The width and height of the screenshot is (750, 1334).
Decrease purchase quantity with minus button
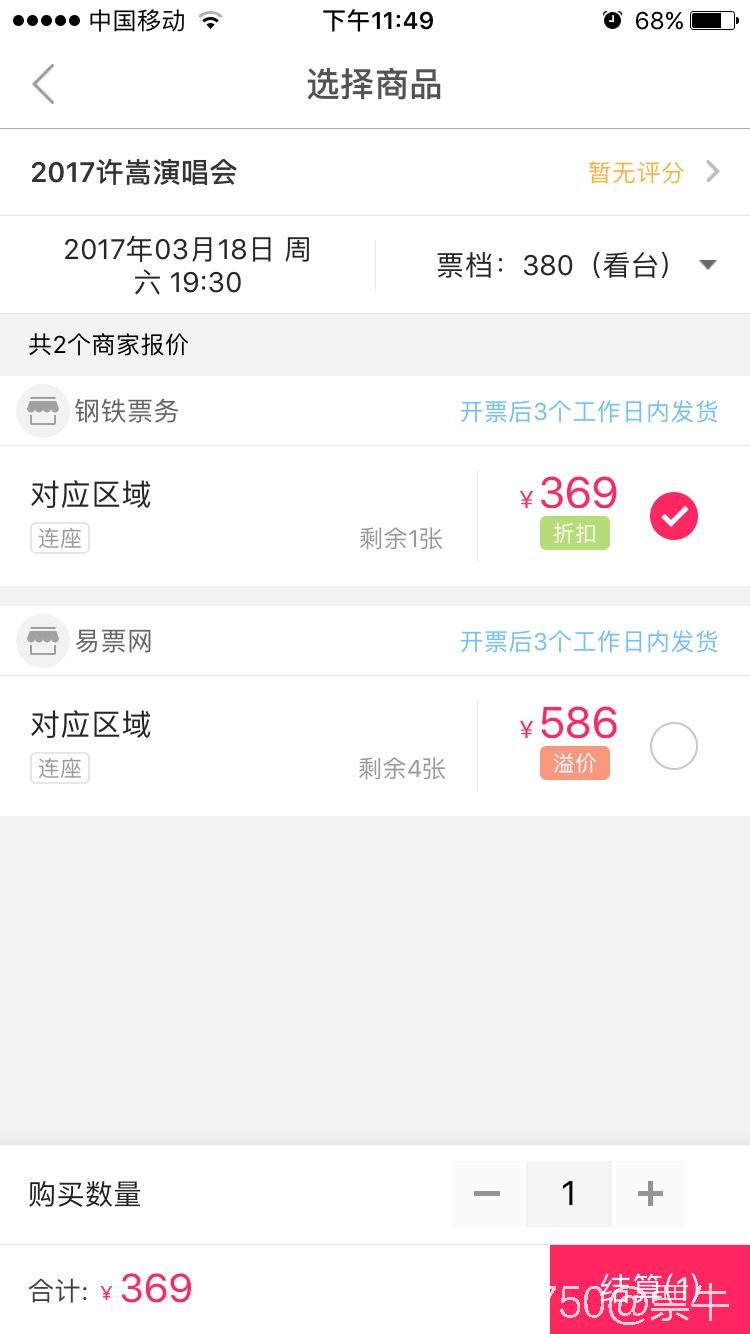point(487,1193)
